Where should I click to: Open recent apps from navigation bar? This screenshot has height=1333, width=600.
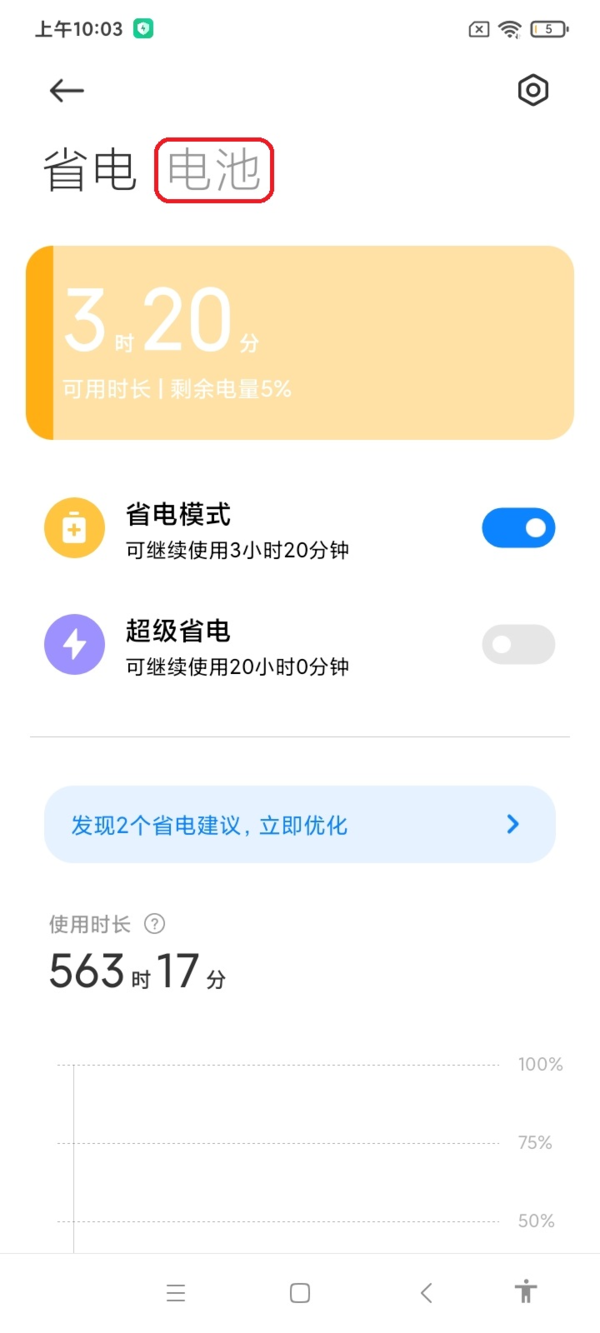(x=176, y=1293)
